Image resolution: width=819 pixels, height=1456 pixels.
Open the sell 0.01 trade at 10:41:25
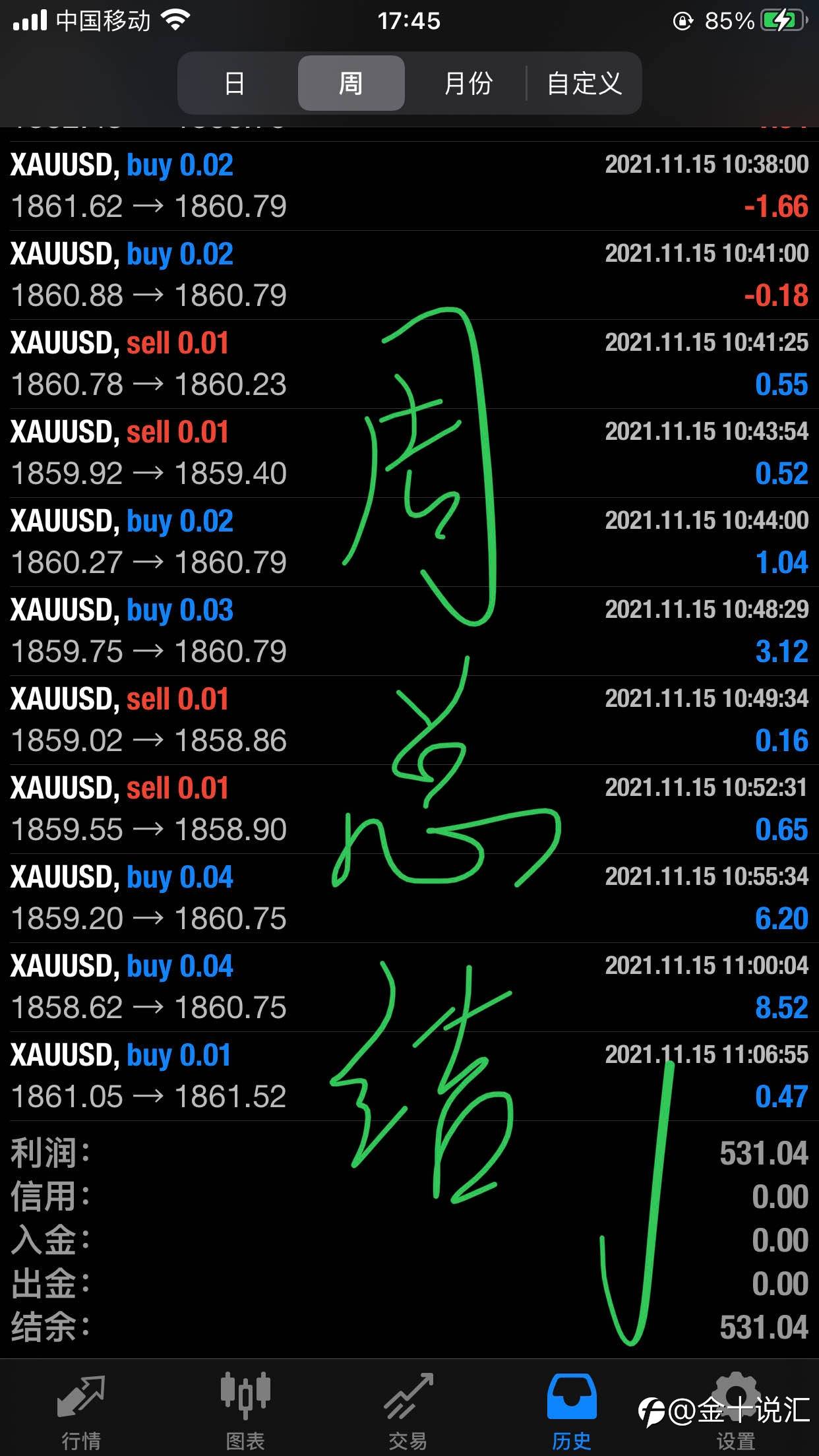(x=409, y=364)
